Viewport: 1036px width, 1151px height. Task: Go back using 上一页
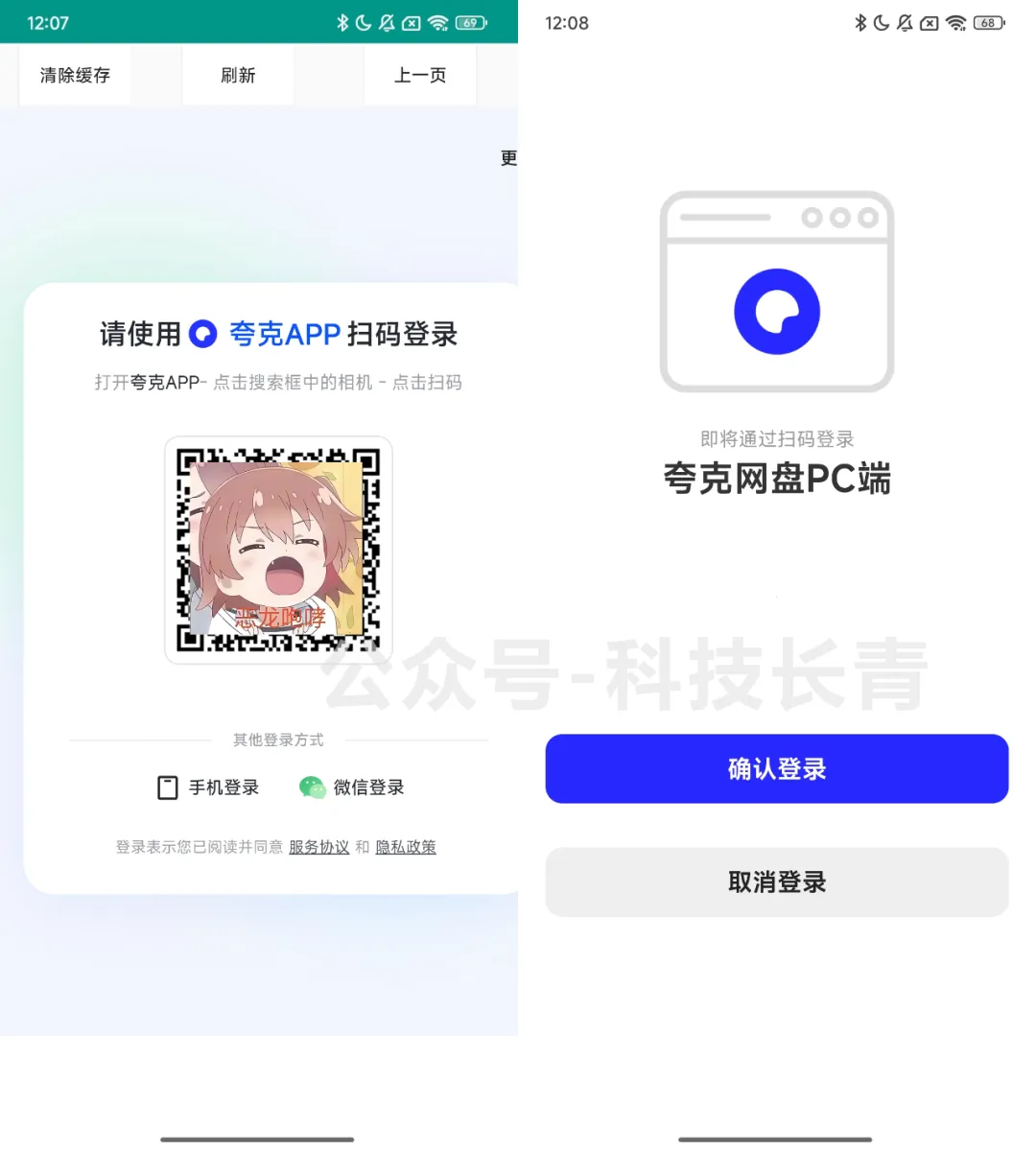tap(420, 76)
